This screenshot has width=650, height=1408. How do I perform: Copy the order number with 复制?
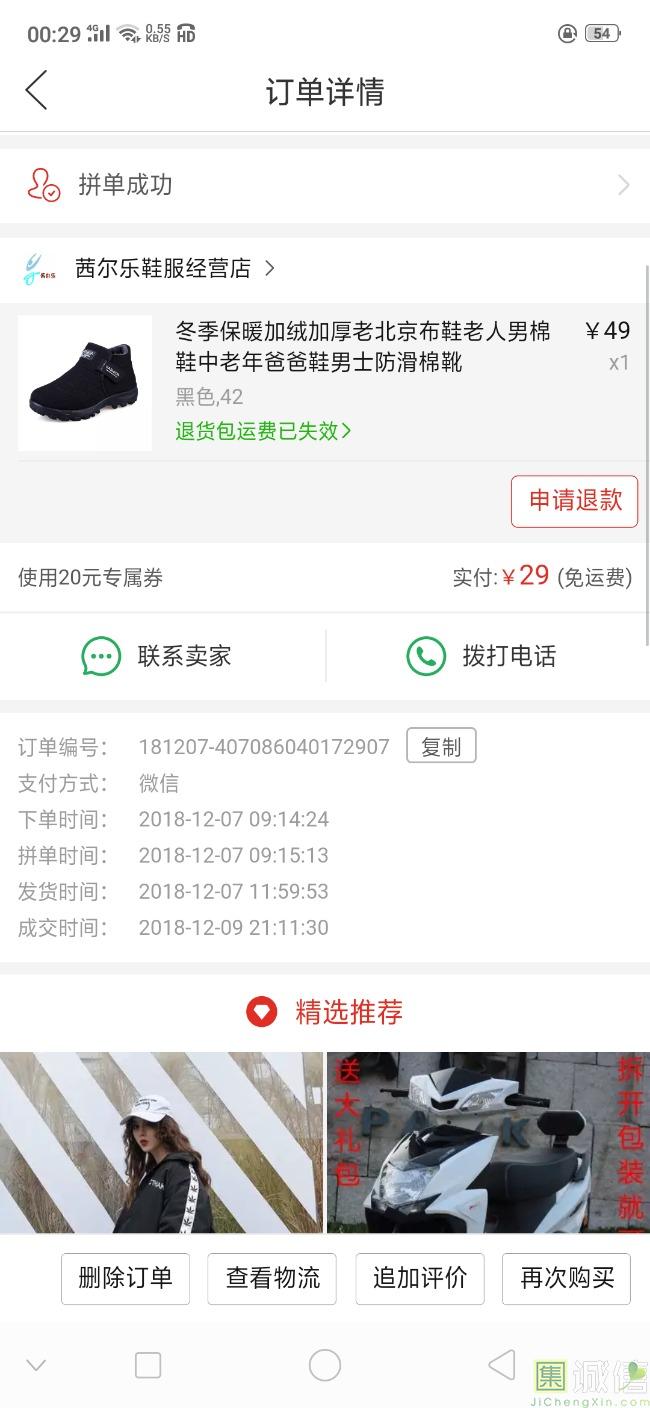coord(440,746)
